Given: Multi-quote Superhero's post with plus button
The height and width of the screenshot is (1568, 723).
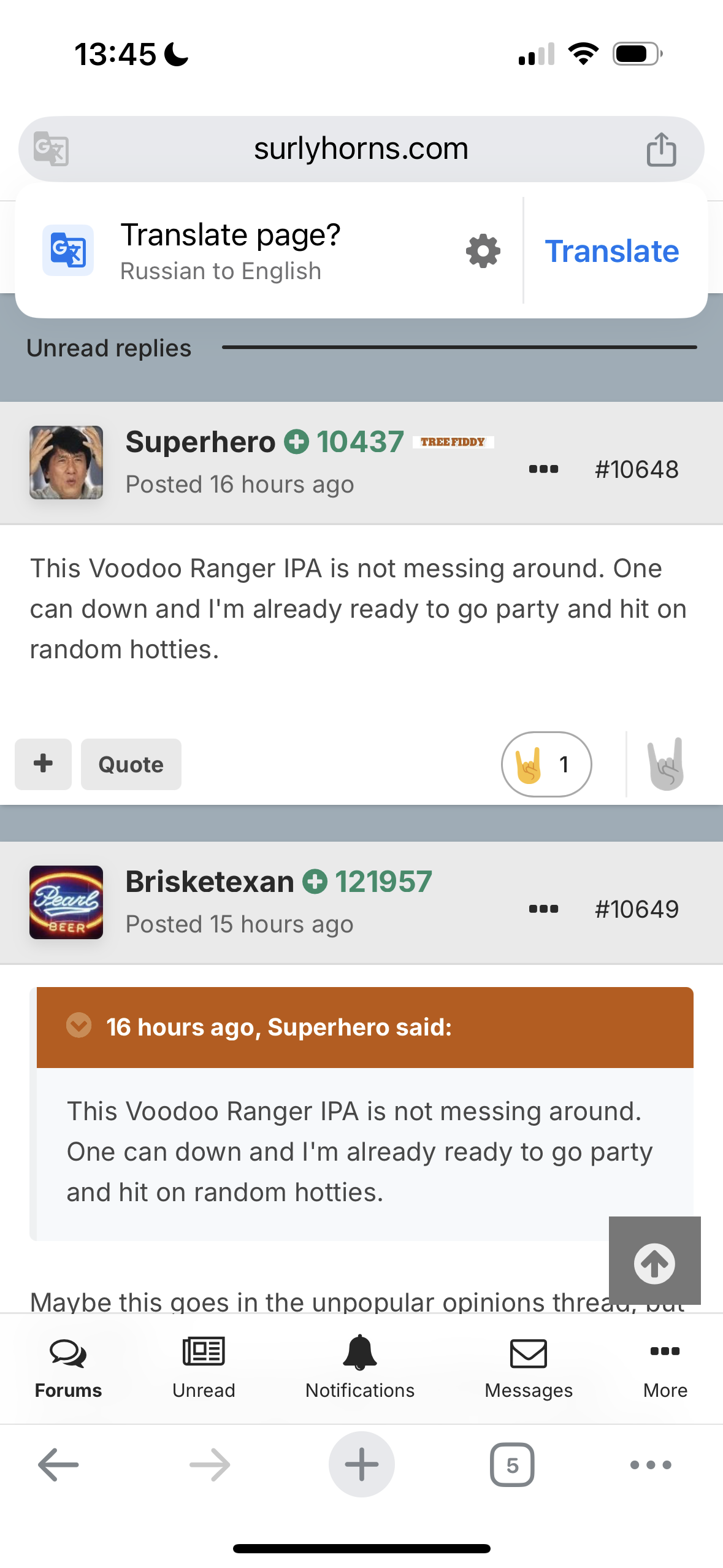Looking at the screenshot, I should [x=43, y=764].
